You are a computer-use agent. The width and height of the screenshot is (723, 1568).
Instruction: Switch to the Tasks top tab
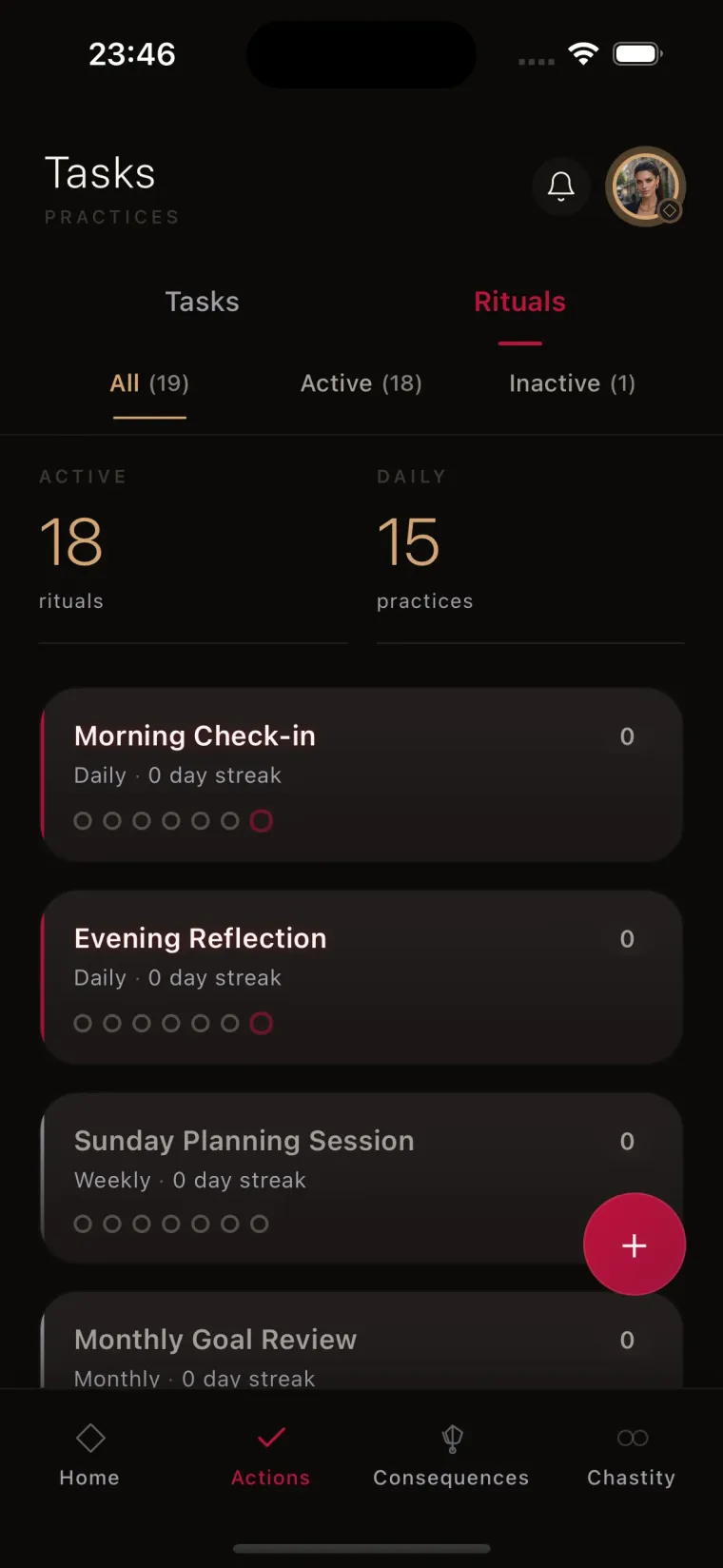point(202,302)
